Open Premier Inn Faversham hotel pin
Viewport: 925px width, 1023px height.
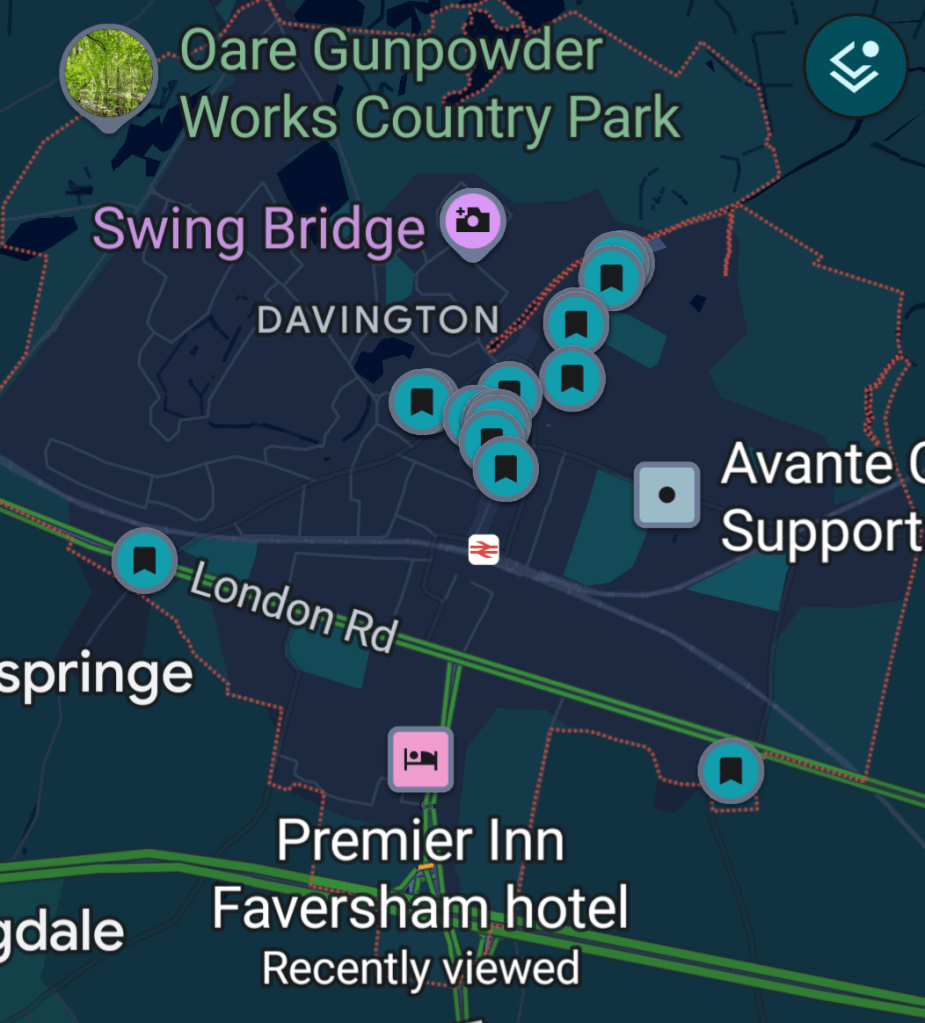pos(421,759)
